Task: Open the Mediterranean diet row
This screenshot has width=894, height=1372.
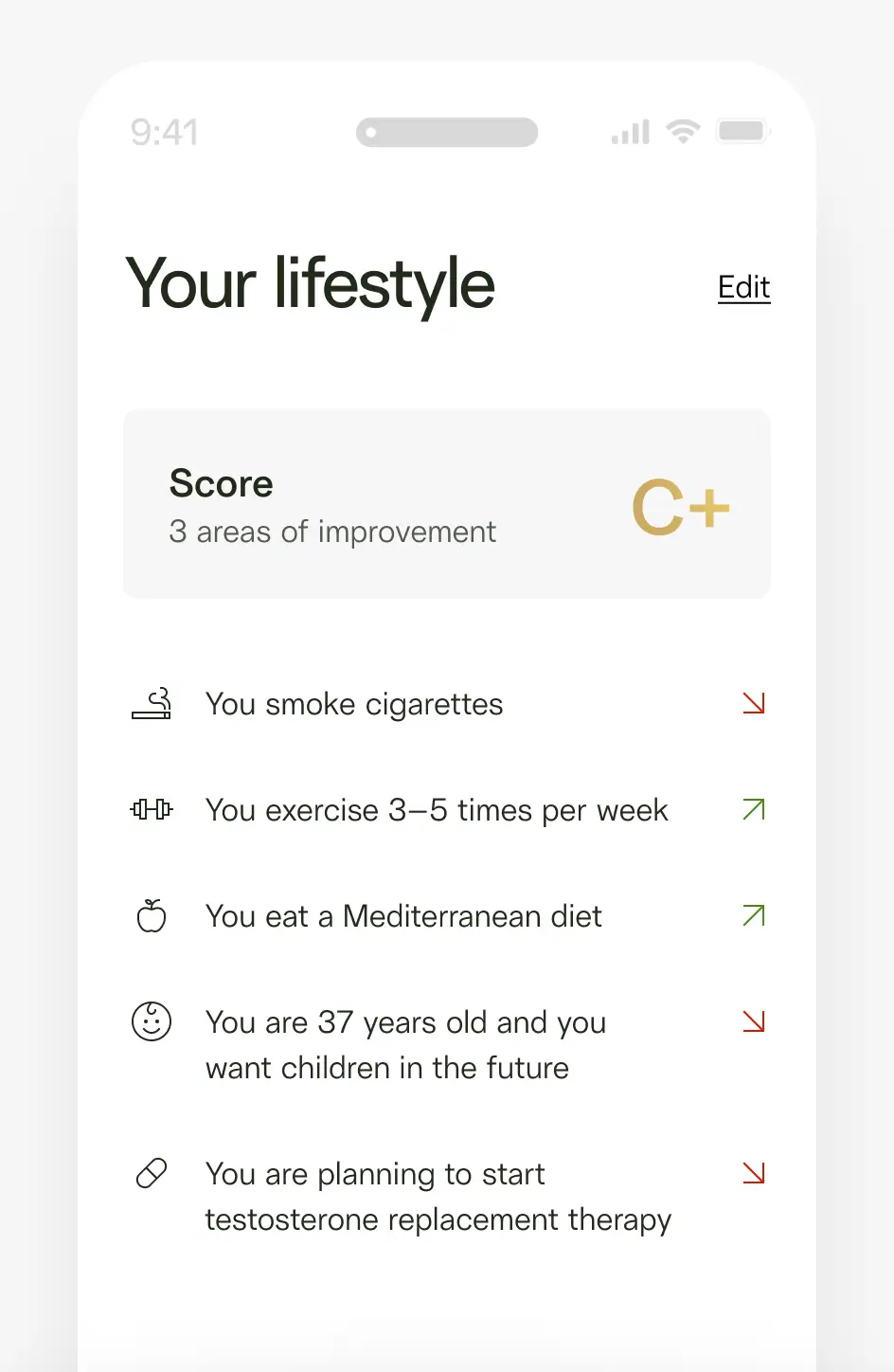Action: click(x=446, y=916)
